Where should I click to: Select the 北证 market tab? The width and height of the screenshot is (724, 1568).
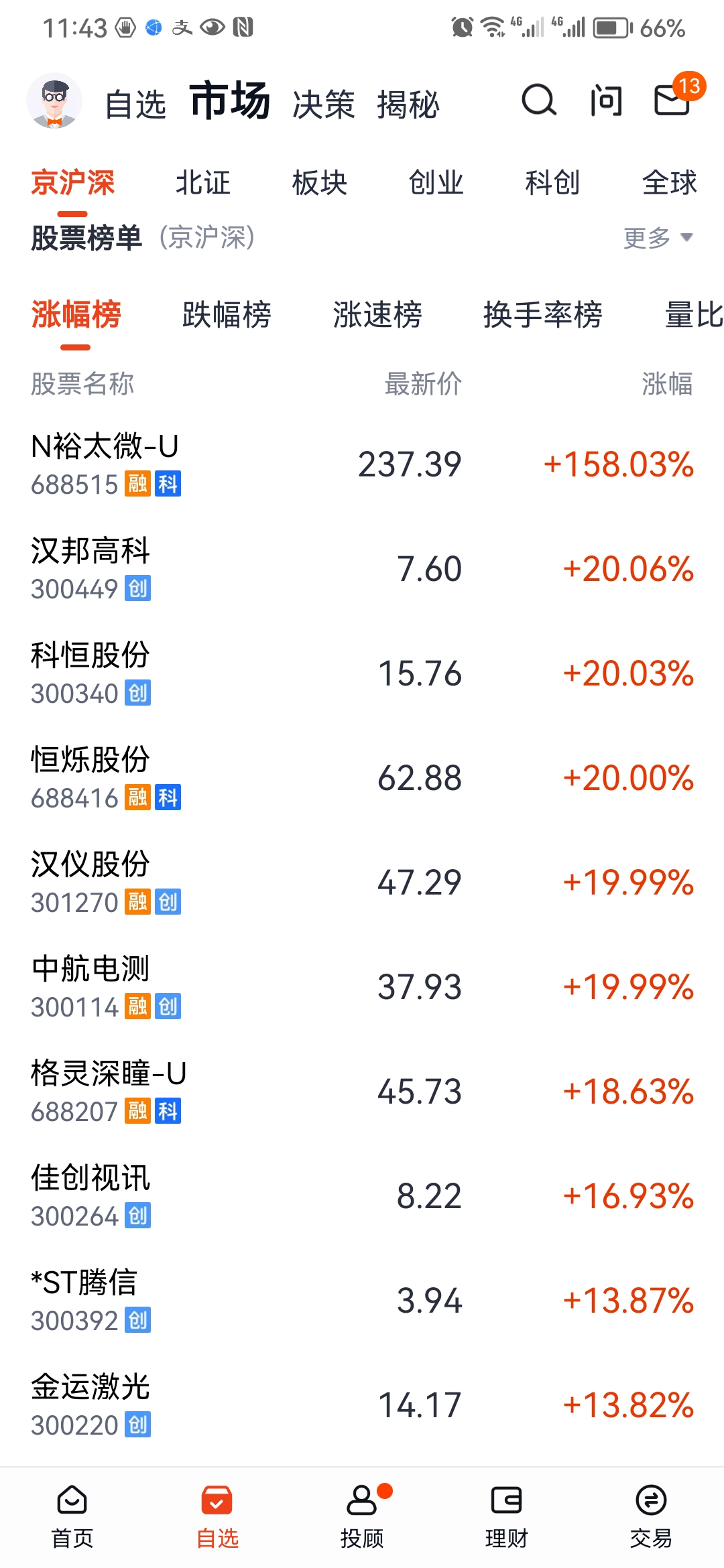[x=203, y=182]
